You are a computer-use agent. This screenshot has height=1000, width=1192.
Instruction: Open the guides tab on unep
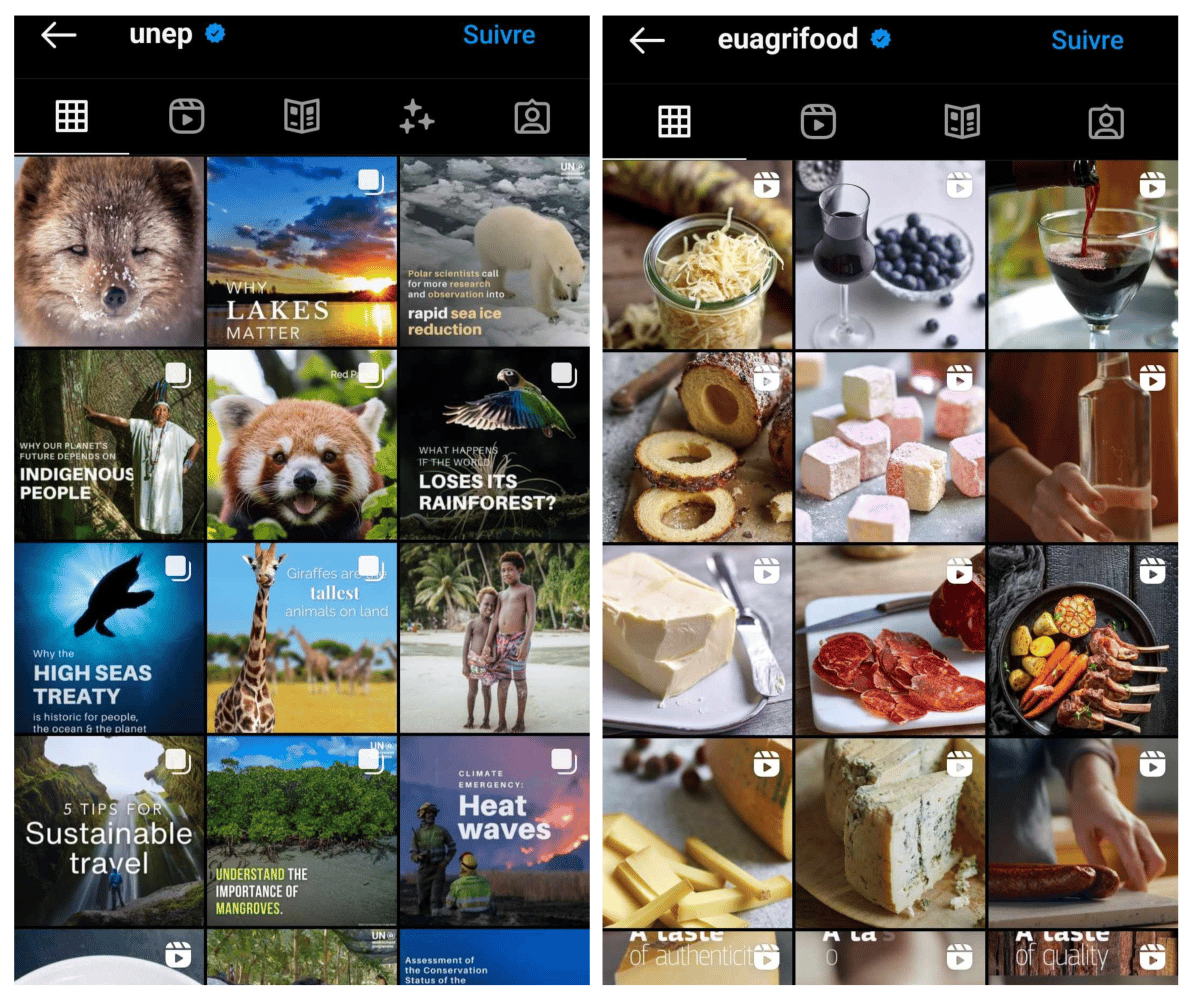(301, 117)
